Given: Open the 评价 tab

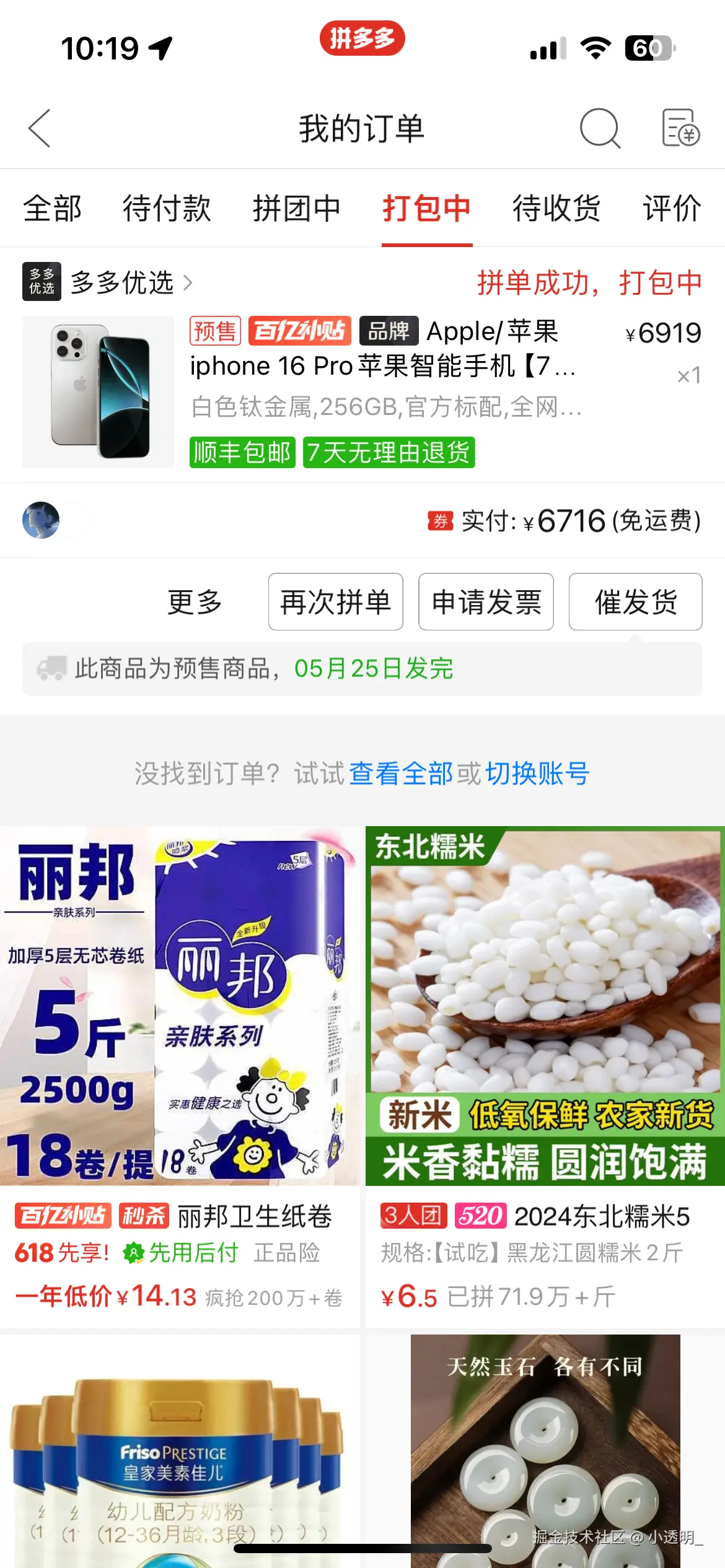Looking at the screenshot, I should click(671, 209).
